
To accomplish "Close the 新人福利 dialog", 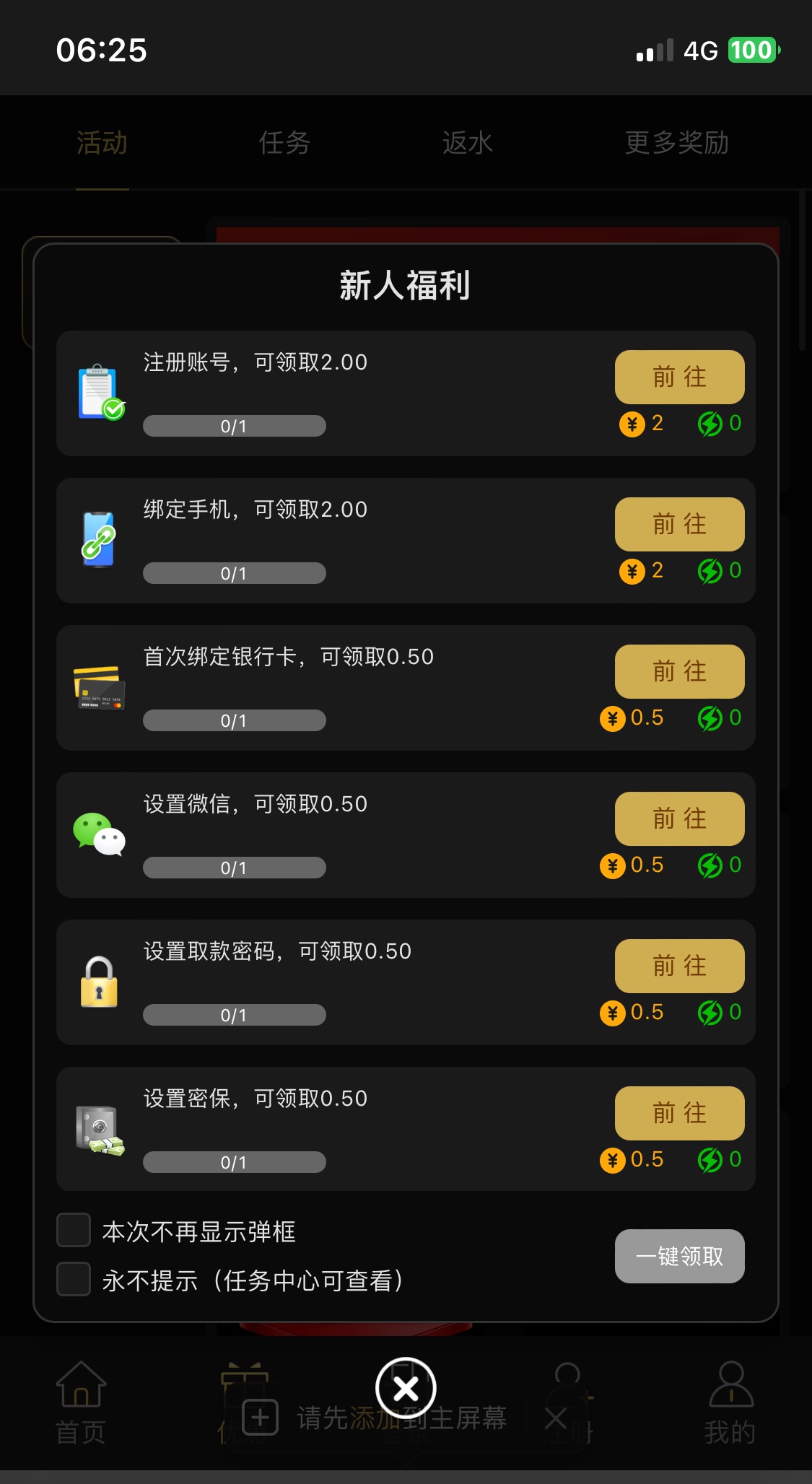I will click(406, 1387).
